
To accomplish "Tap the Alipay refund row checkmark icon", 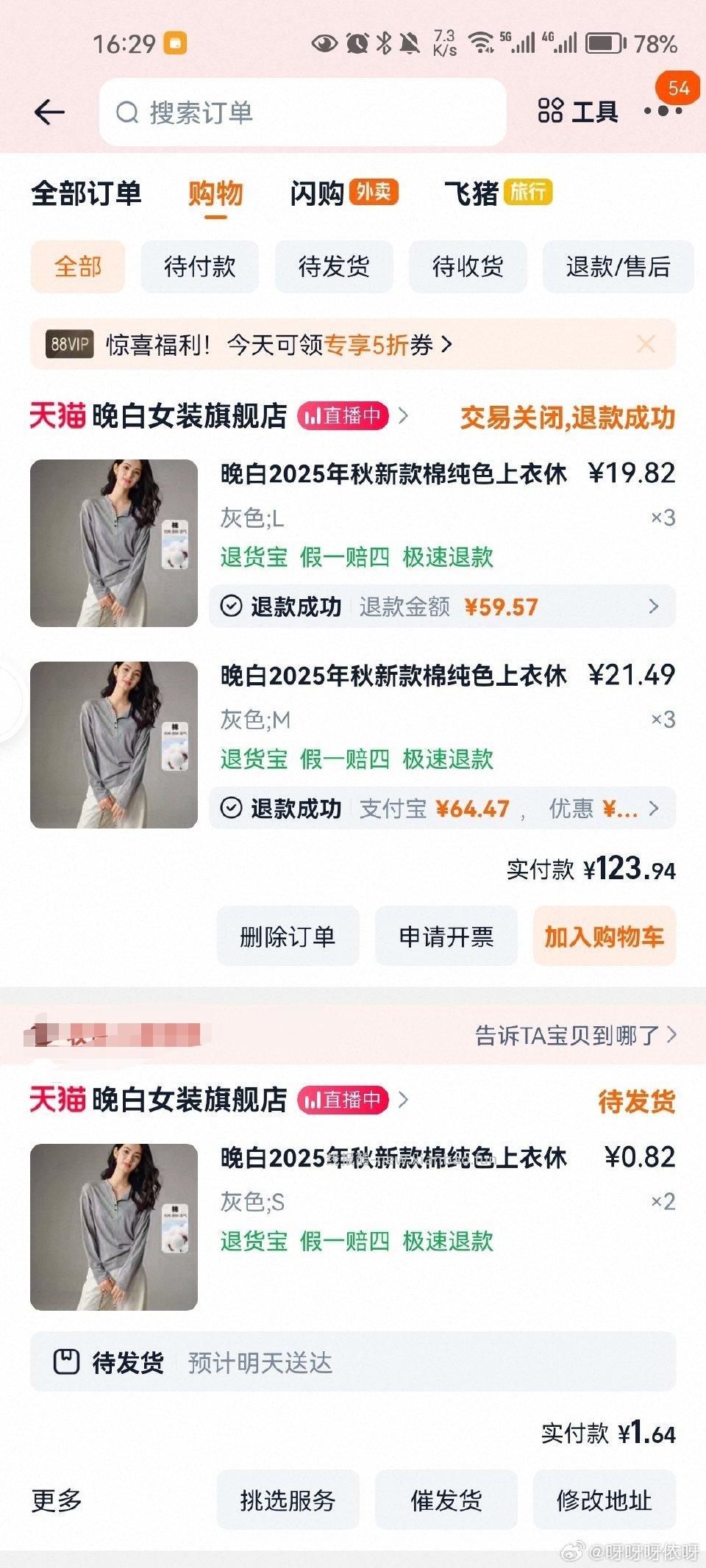I will tap(231, 808).
